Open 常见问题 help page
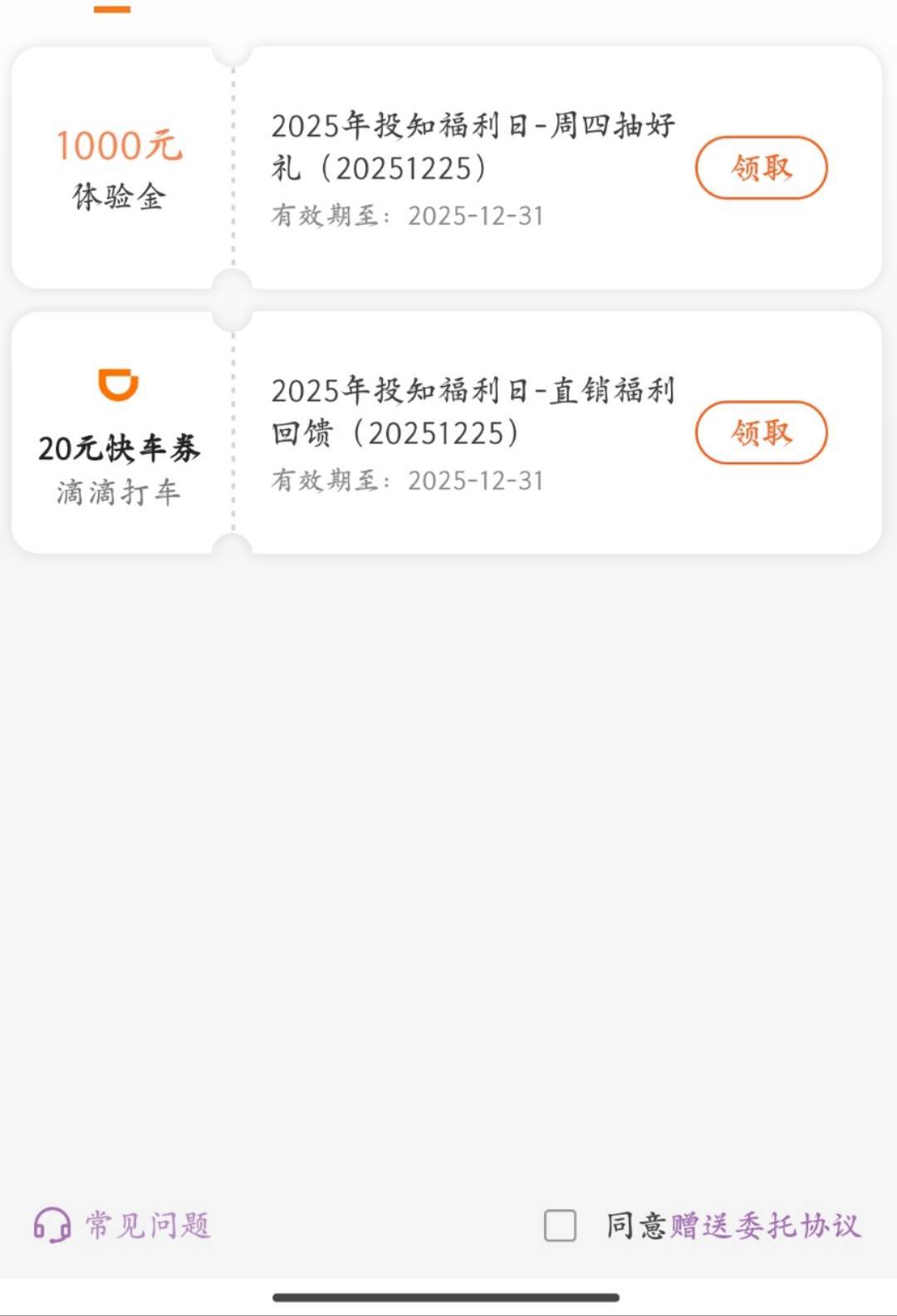 pyautogui.click(x=123, y=1225)
